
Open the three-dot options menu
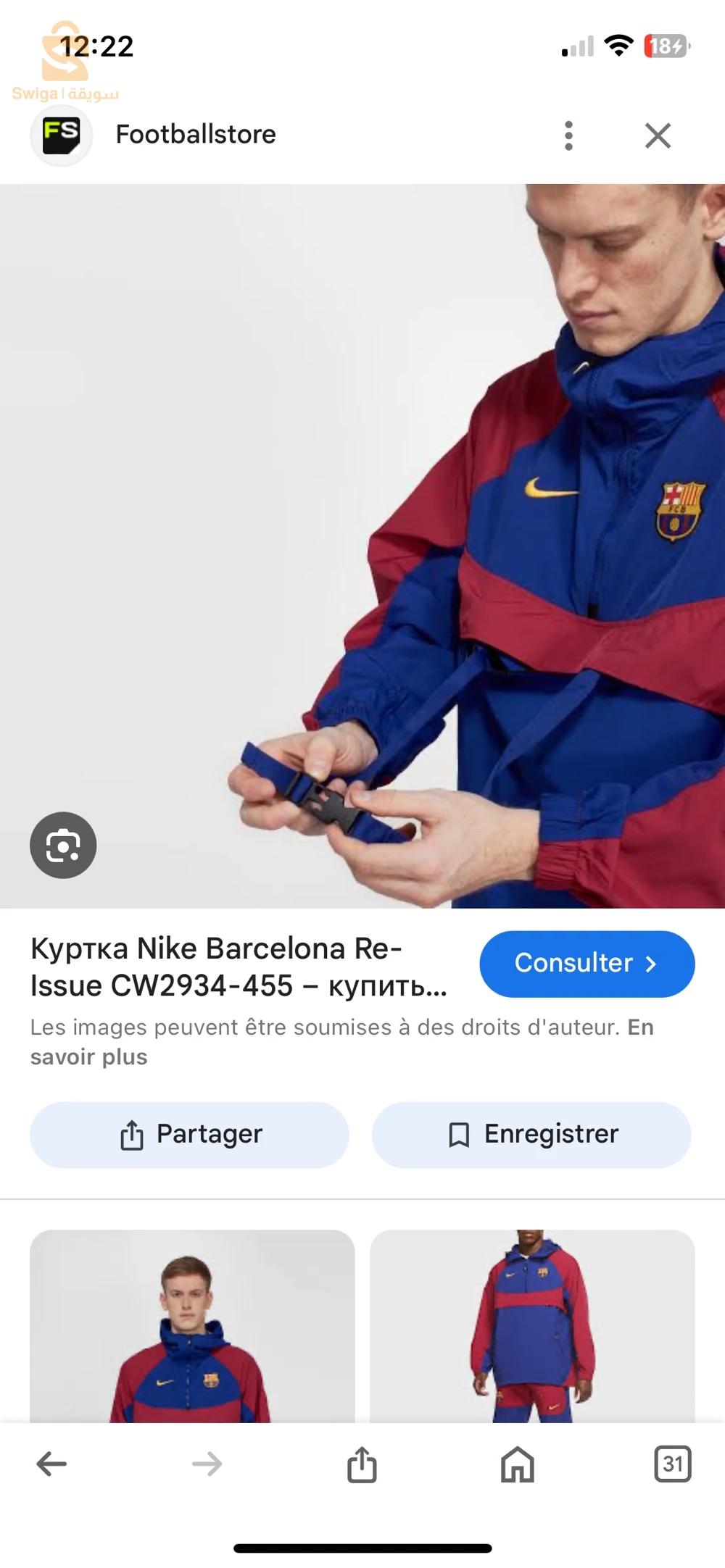click(x=568, y=135)
